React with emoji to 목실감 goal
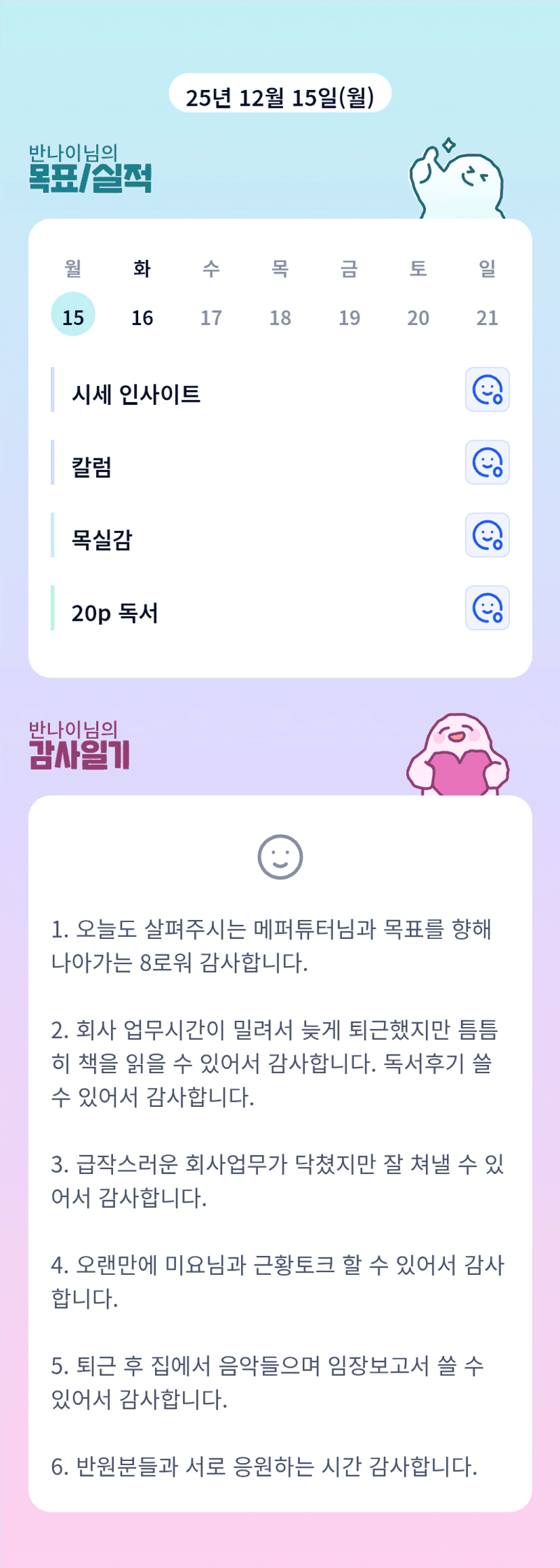Viewport: 560px width, 1568px height. pyautogui.click(x=487, y=536)
